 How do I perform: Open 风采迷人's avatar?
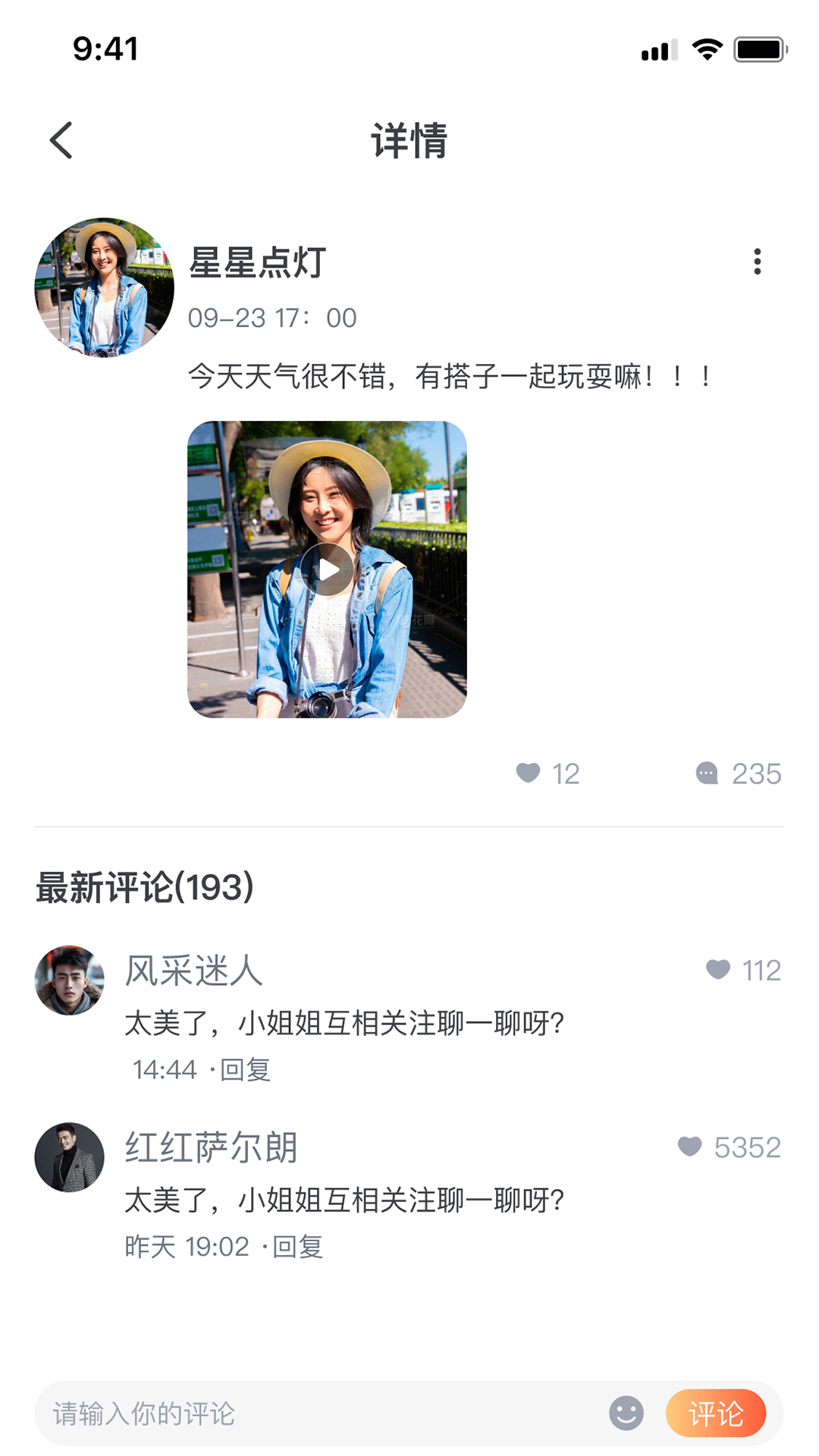[70, 981]
